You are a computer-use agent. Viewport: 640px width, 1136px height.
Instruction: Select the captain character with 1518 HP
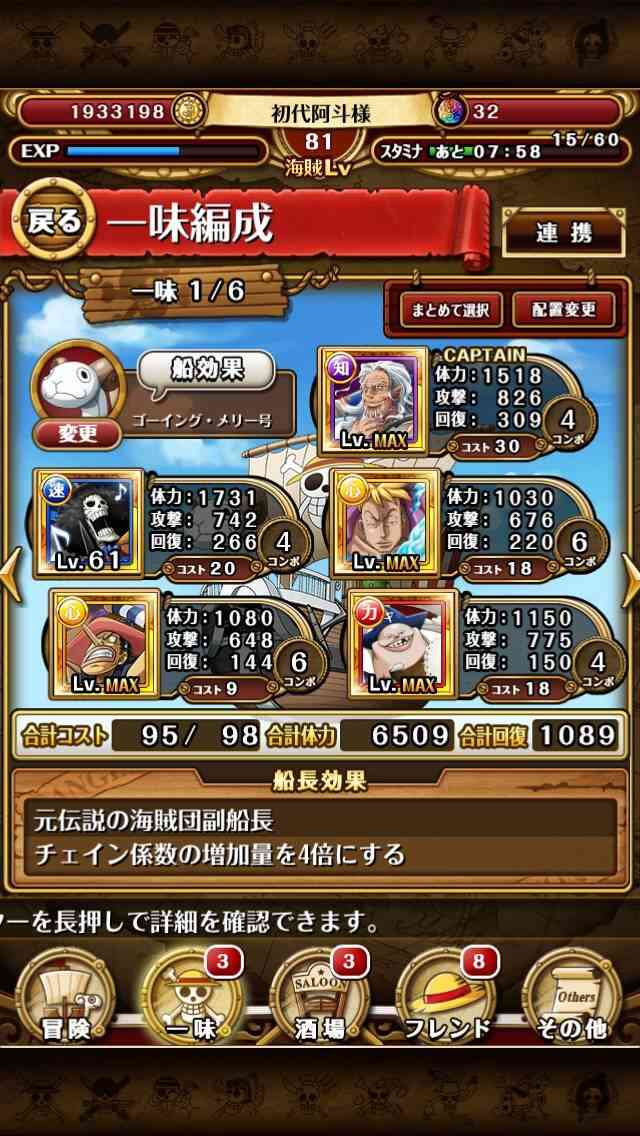(x=373, y=399)
